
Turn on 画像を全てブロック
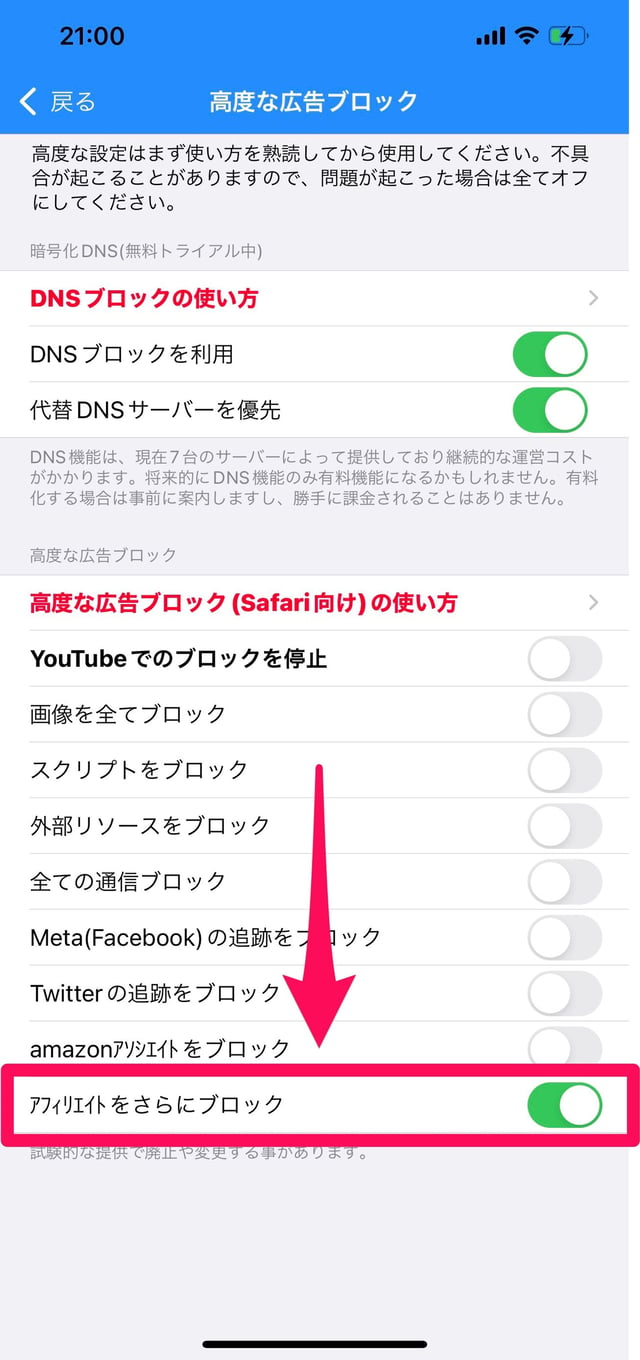564,715
